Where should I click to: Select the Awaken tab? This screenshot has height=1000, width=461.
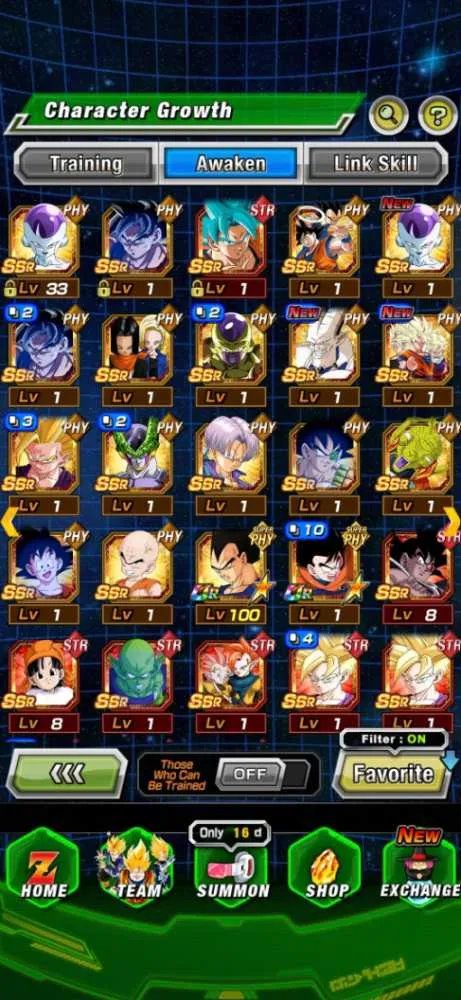[x=230, y=164]
